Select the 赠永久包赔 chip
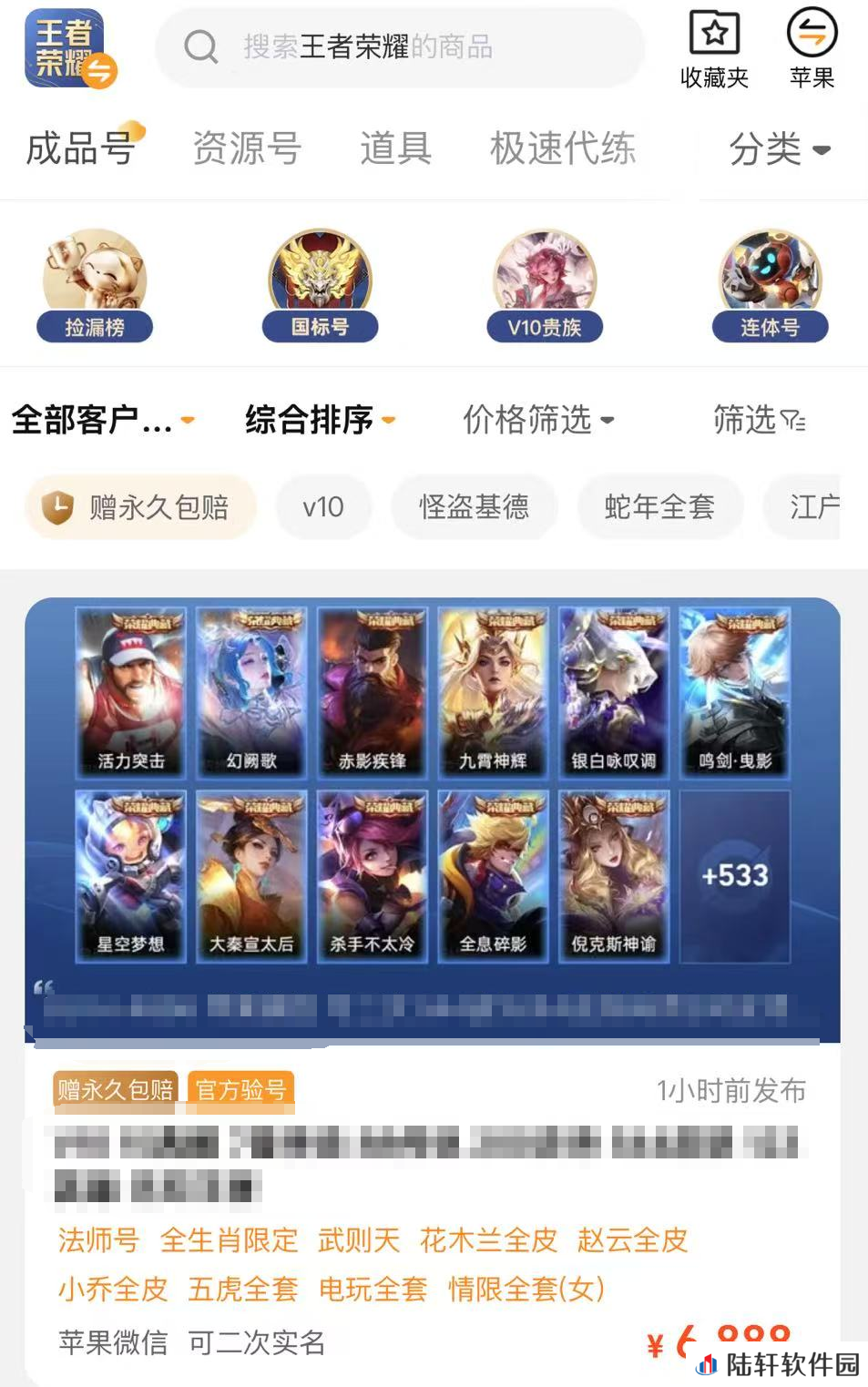 click(x=141, y=507)
